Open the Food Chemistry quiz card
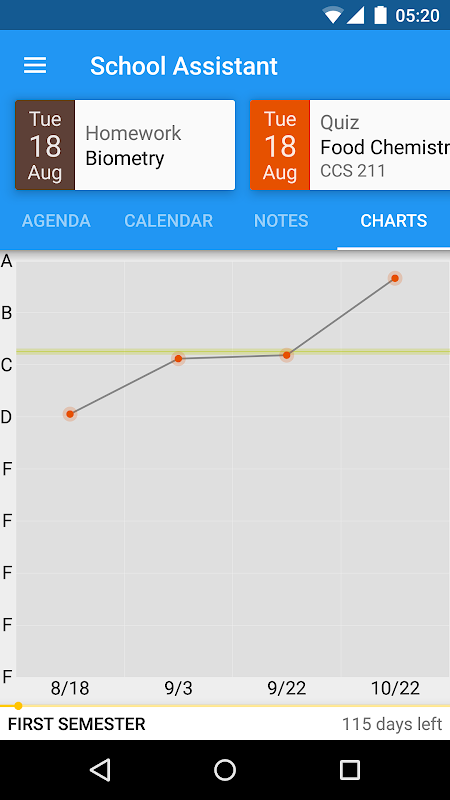The image size is (450, 800). [350, 145]
